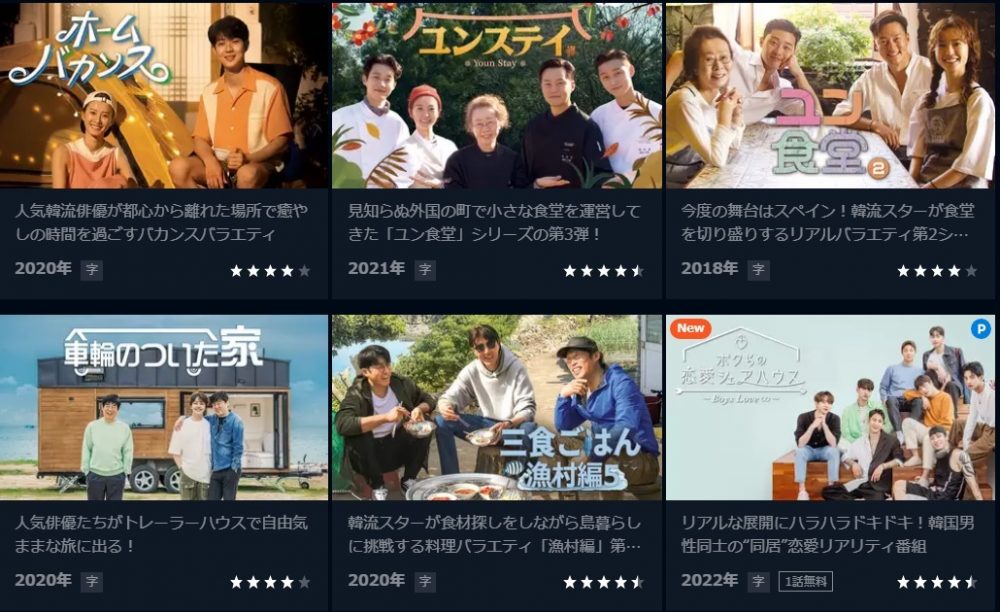Open the ユンステイ 2021 show card

497,96
